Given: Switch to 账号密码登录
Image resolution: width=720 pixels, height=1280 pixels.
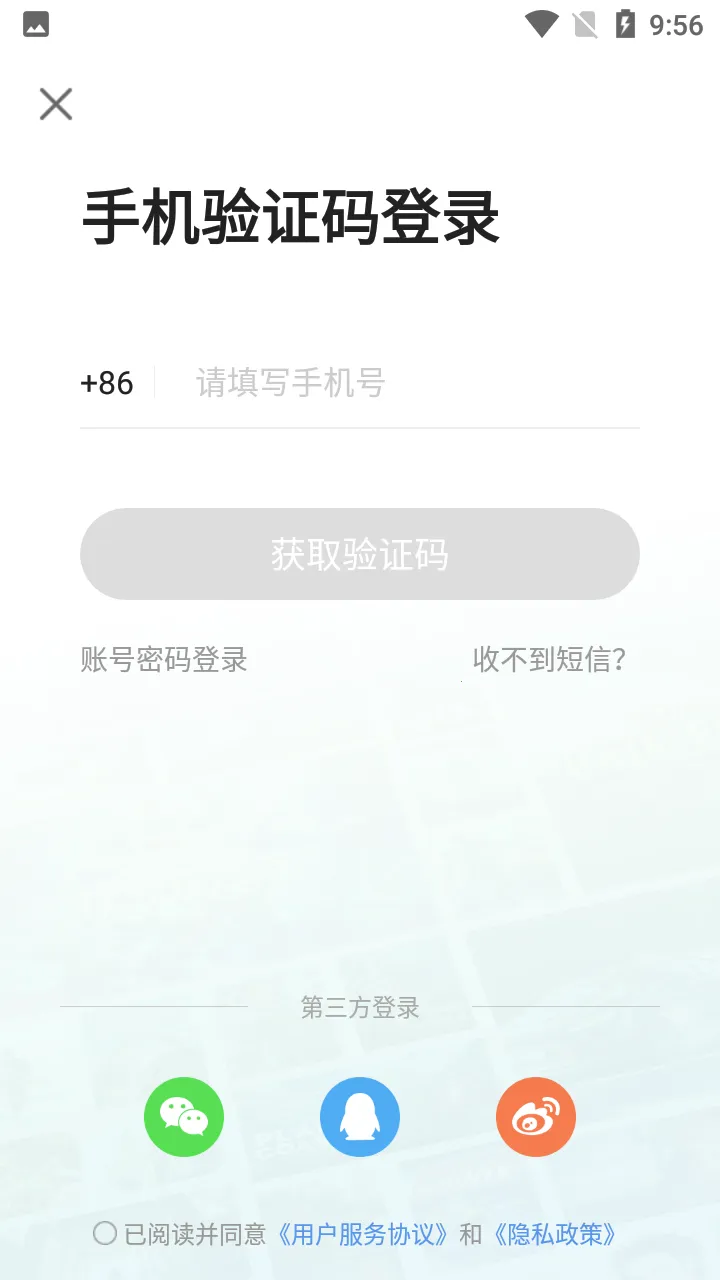Looking at the screenshot, I should [164, 660].
